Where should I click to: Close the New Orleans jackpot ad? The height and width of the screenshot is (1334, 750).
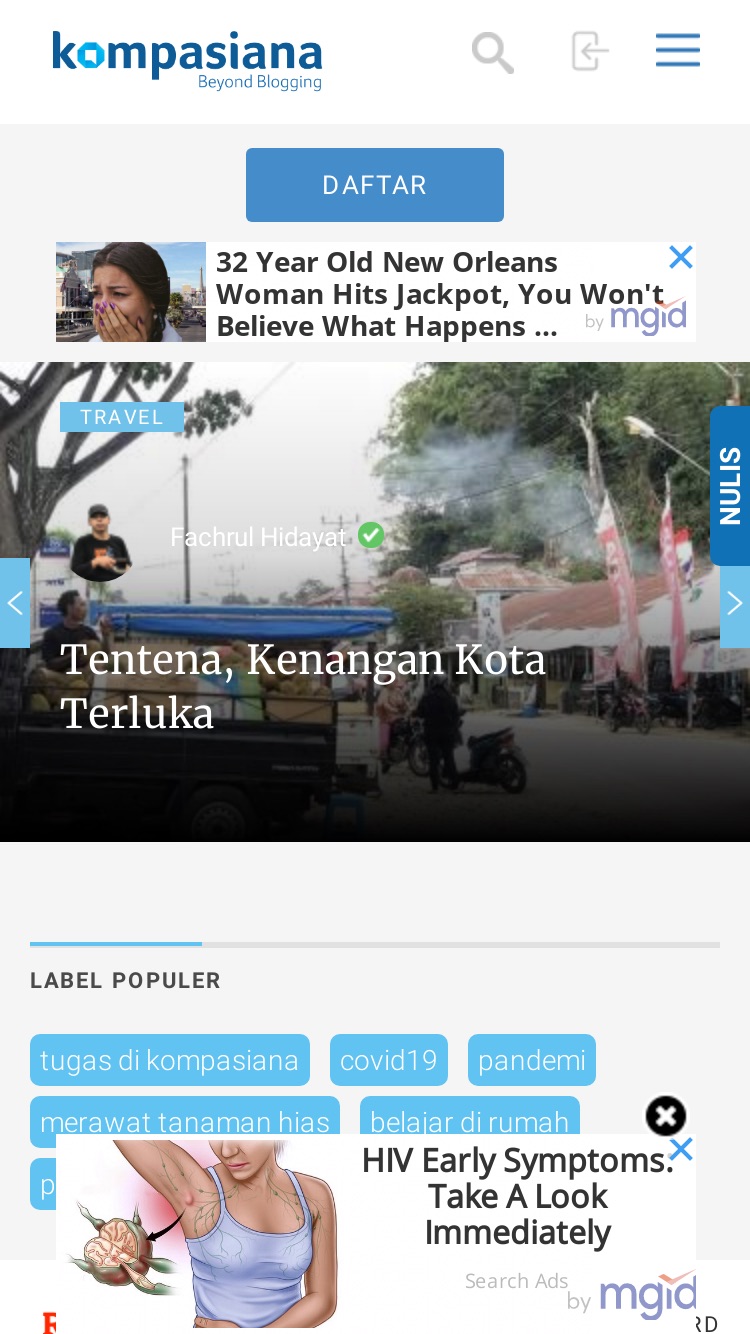tap(681, 258)
